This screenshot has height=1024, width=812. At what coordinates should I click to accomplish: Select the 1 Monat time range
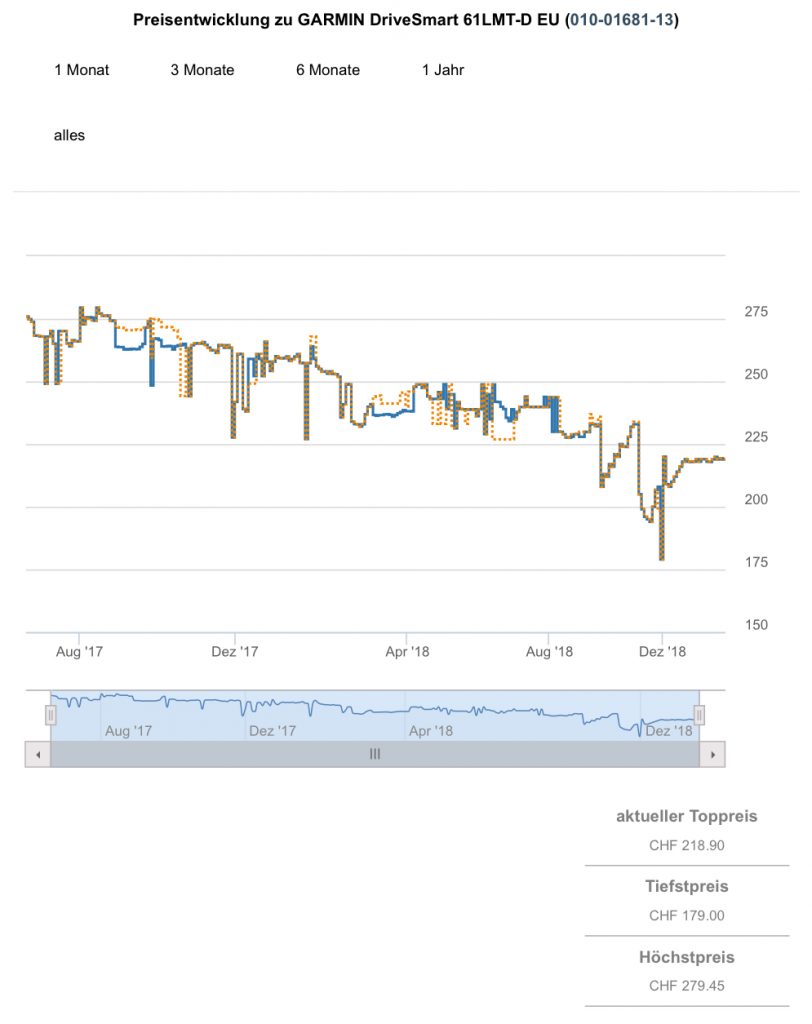(x=82, y=70)
